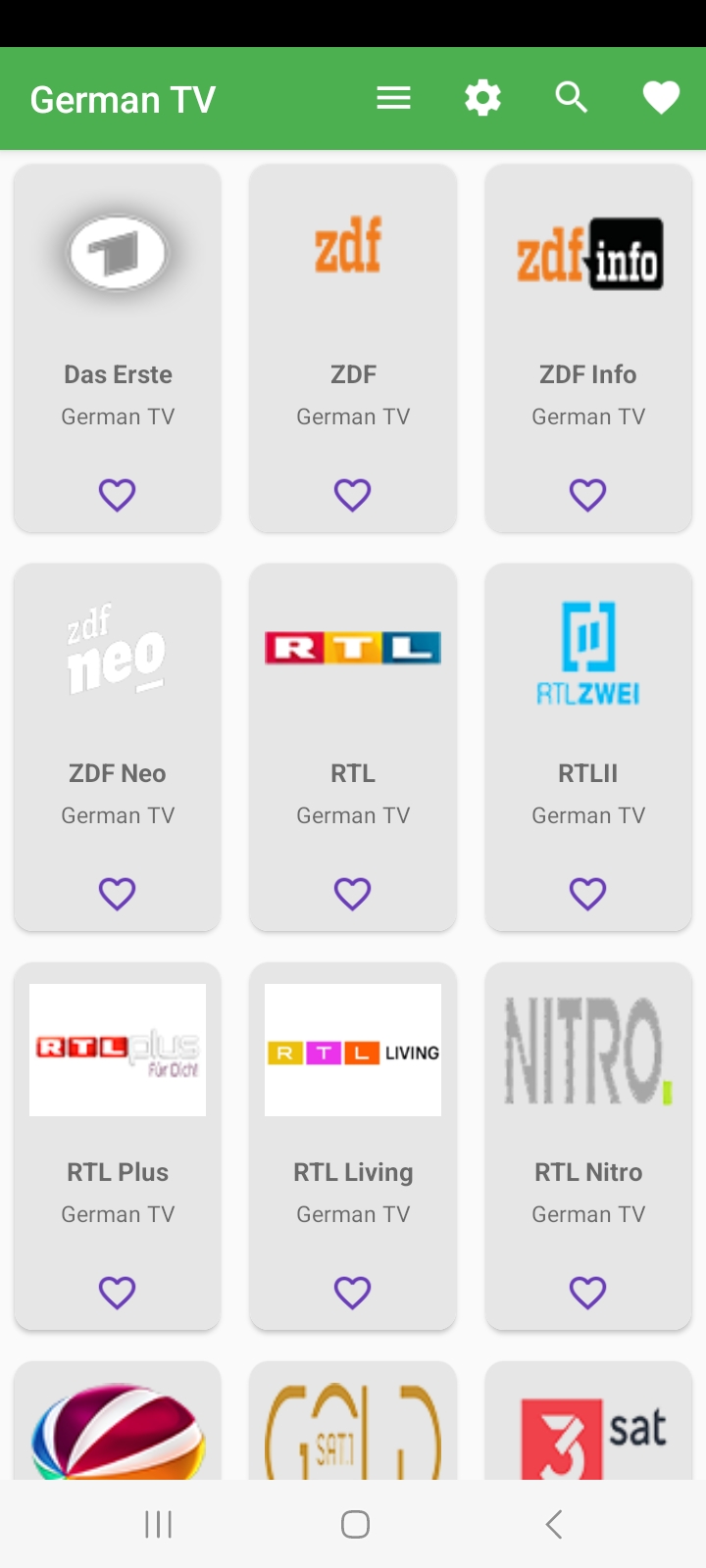Add ZDF to favorites
This screenshot has width=706, height=1568.
[x=353, y=495]
